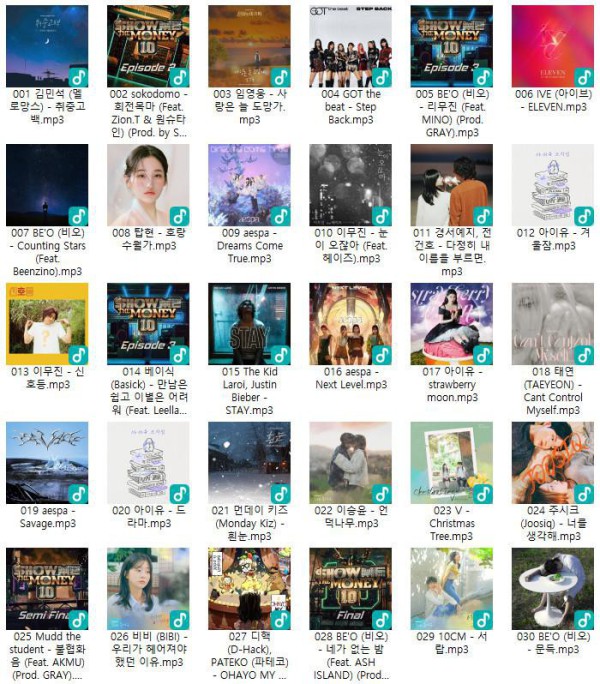Open 018 태연 - Cant Control Myself.mp3
600x684 pixels.
[552, 324]
